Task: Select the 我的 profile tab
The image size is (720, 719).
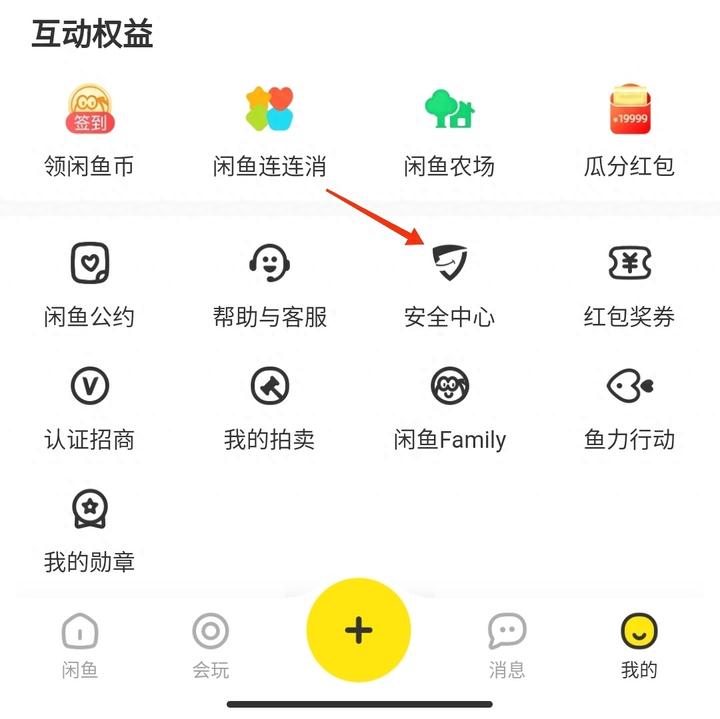Action: [639, 645]
